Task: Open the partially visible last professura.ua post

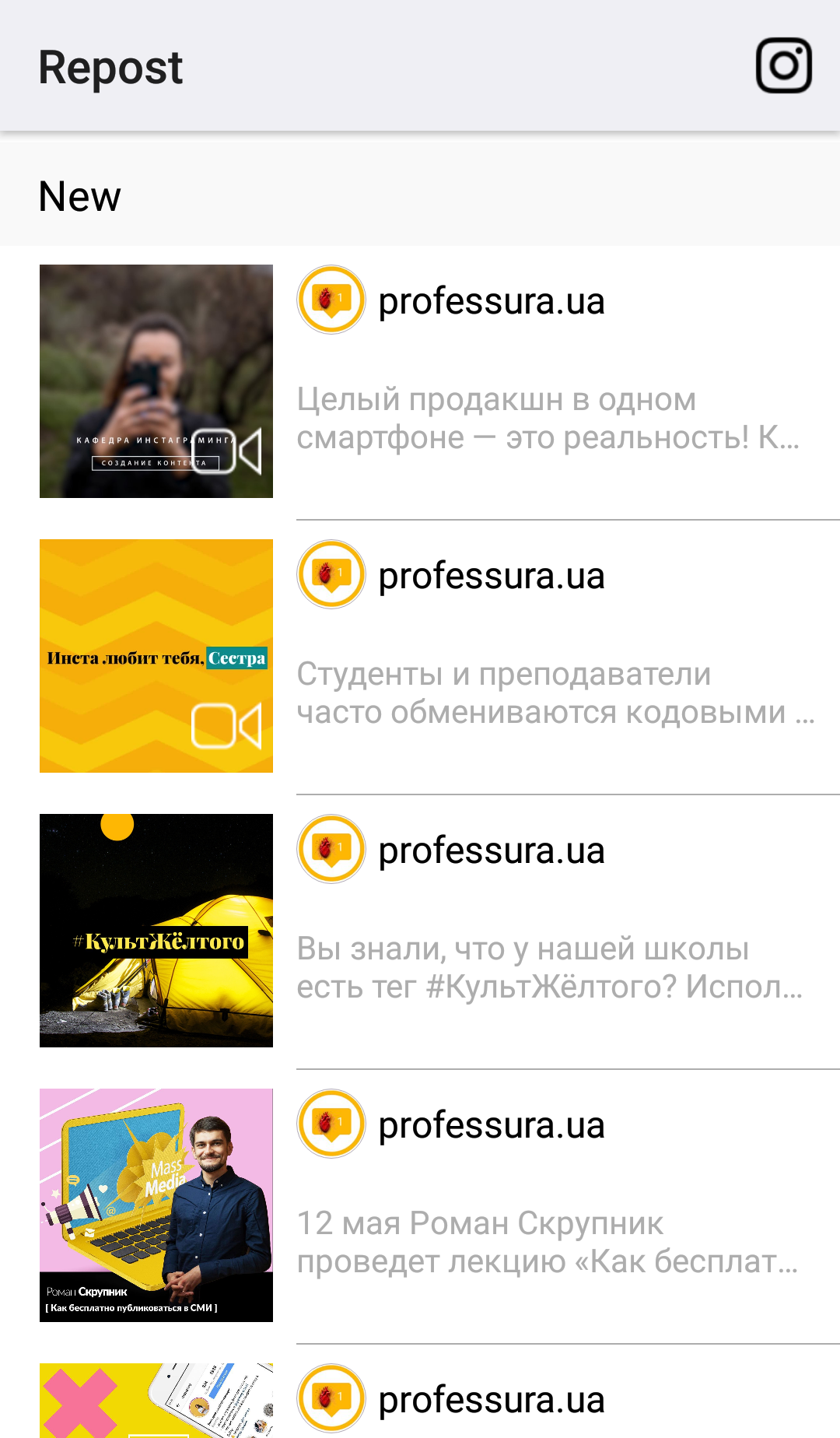Action: [492, 1401]
